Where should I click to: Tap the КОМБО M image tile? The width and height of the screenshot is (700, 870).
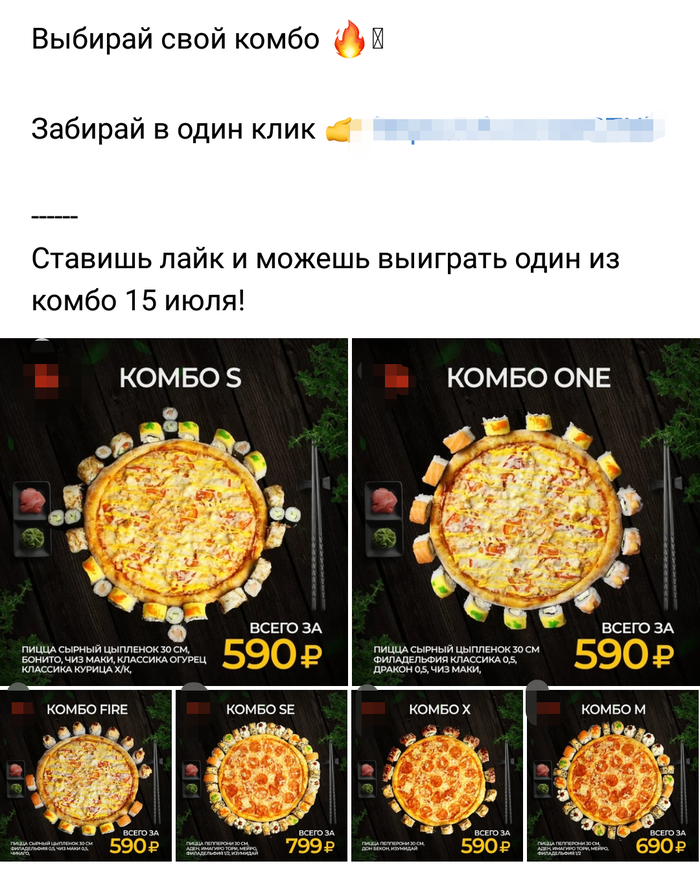613,775
